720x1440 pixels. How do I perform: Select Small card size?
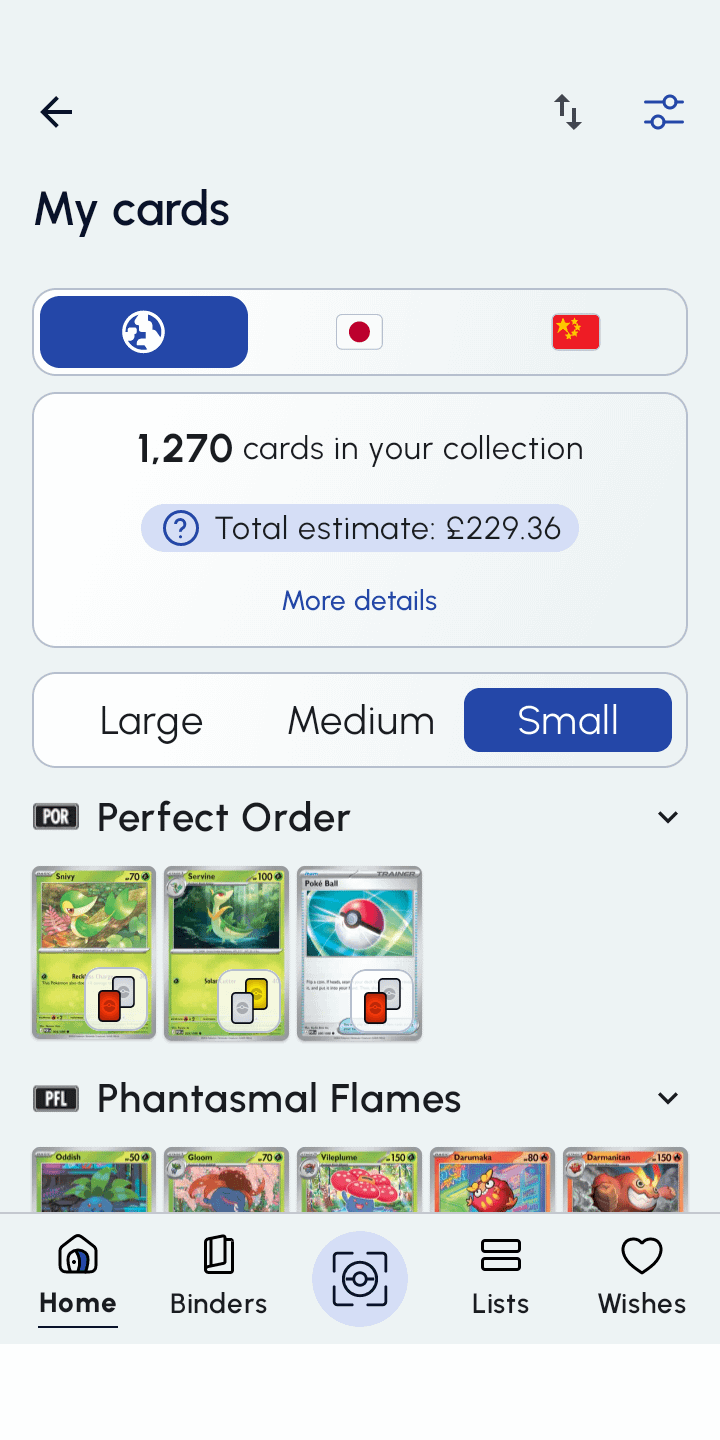click(567, 720)
